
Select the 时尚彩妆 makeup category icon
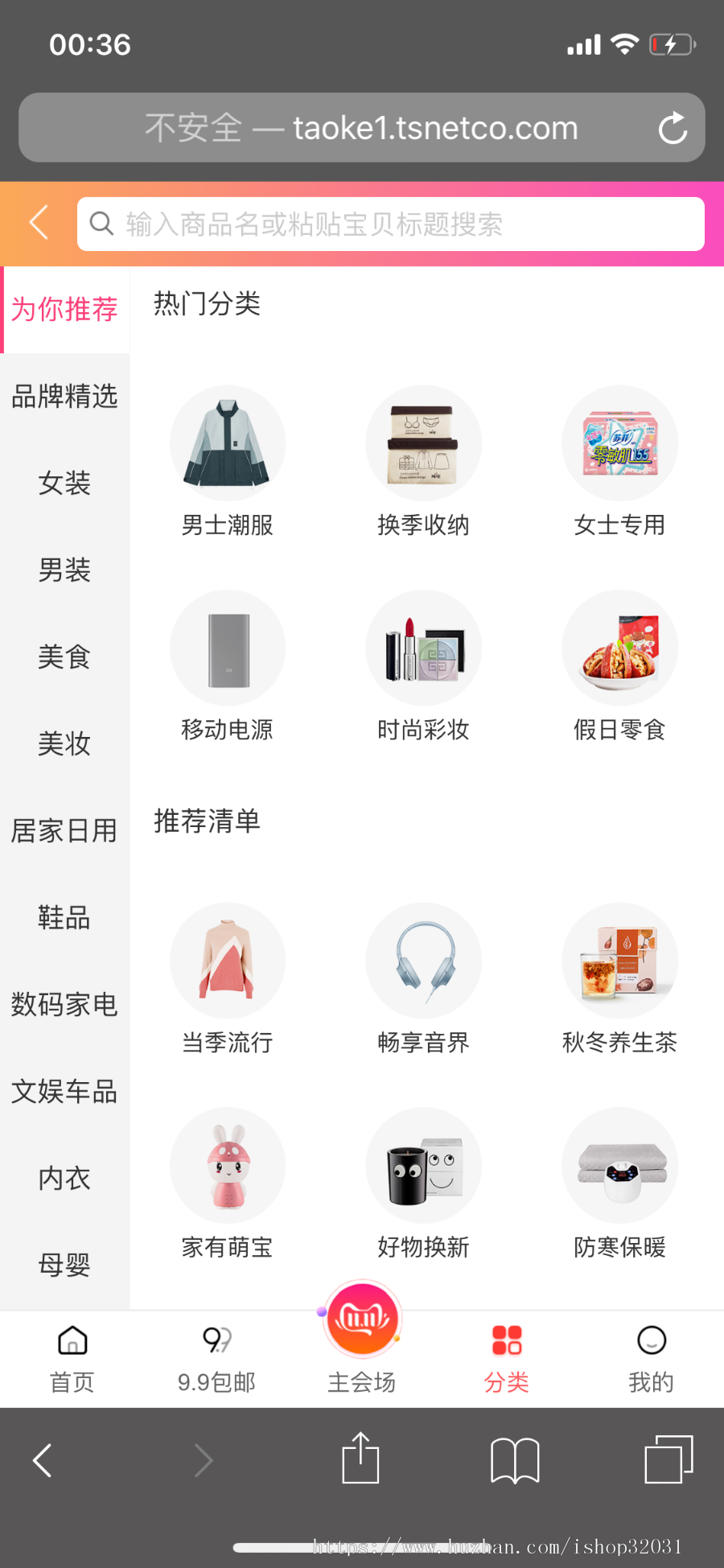[423, 648]
